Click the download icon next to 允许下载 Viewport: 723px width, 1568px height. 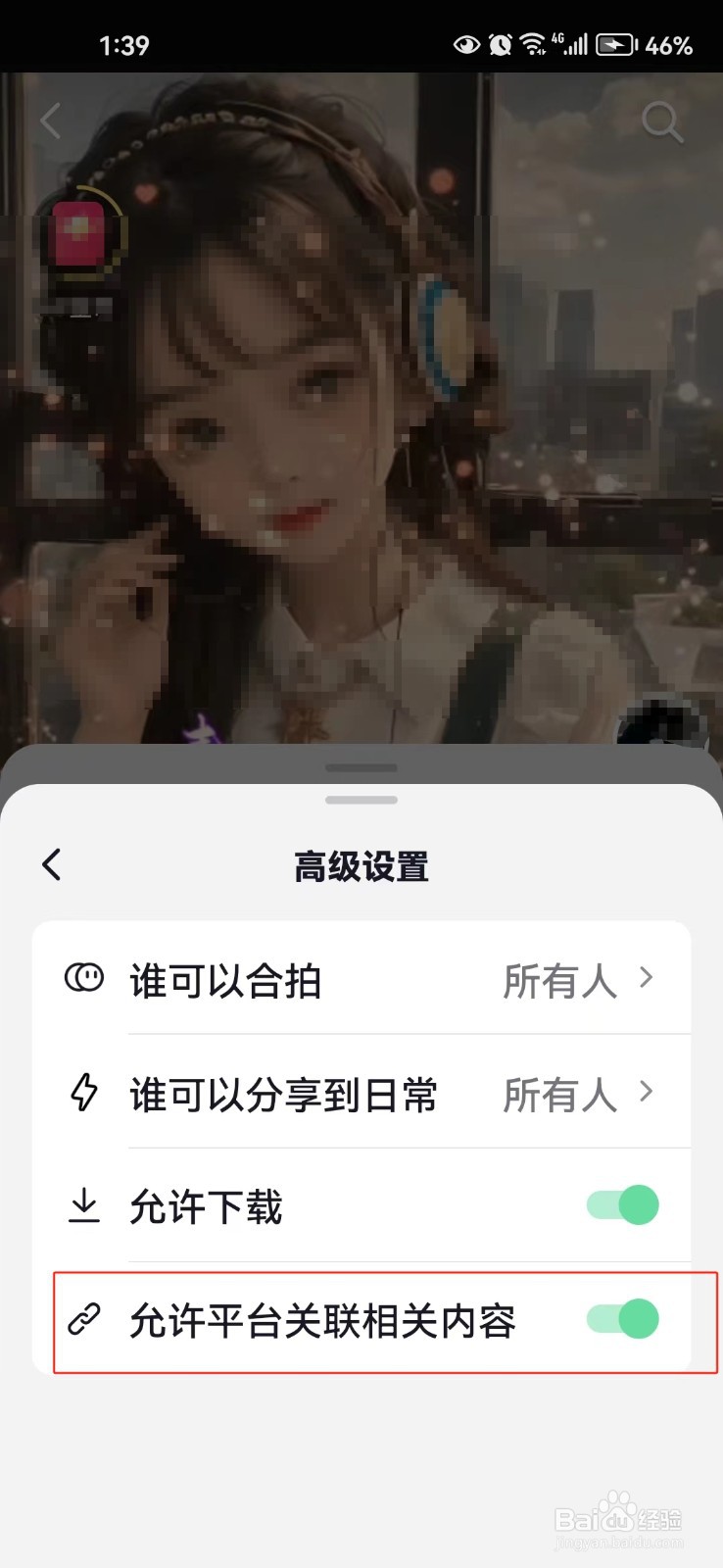(x=84, y=1206)
